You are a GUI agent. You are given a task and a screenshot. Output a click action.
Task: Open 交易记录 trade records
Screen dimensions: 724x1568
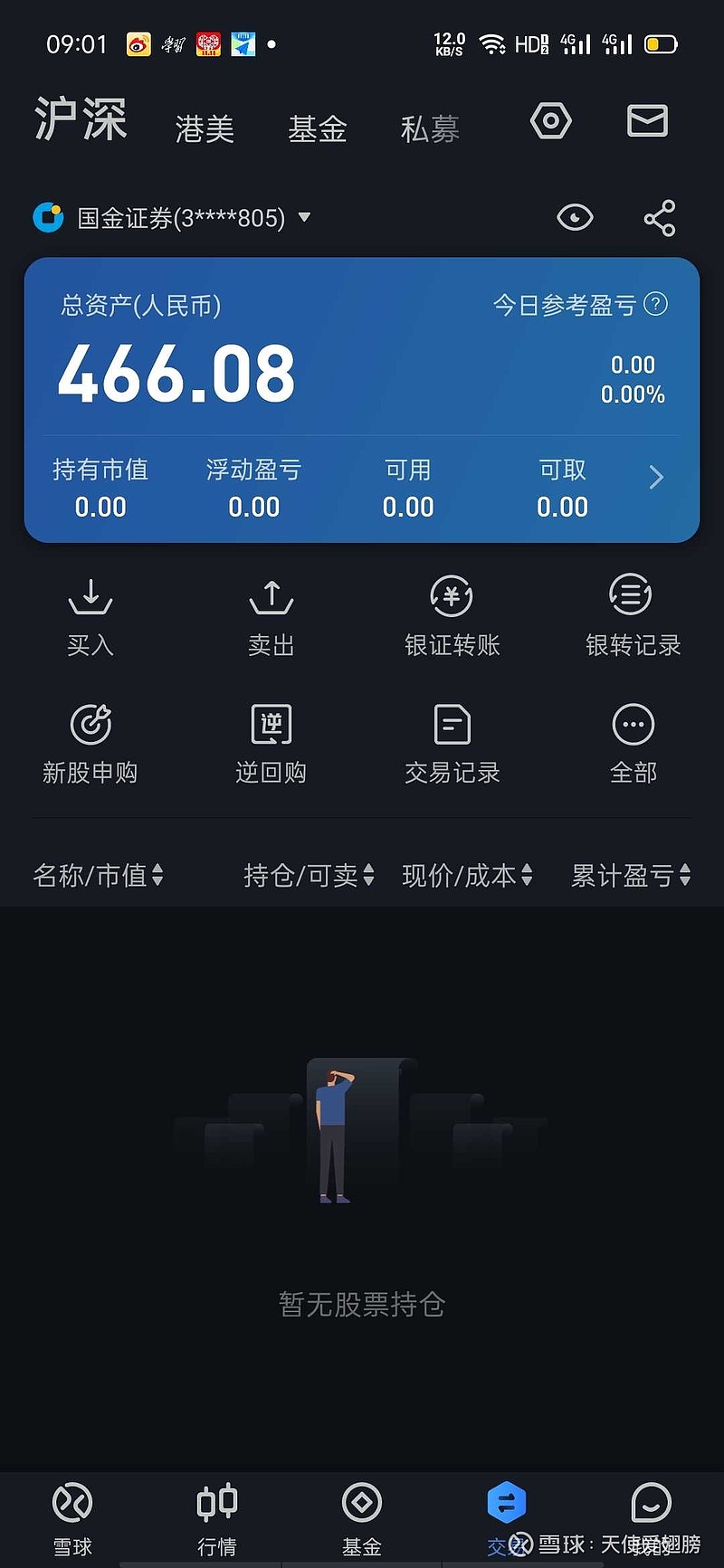(x=452, y=742)
